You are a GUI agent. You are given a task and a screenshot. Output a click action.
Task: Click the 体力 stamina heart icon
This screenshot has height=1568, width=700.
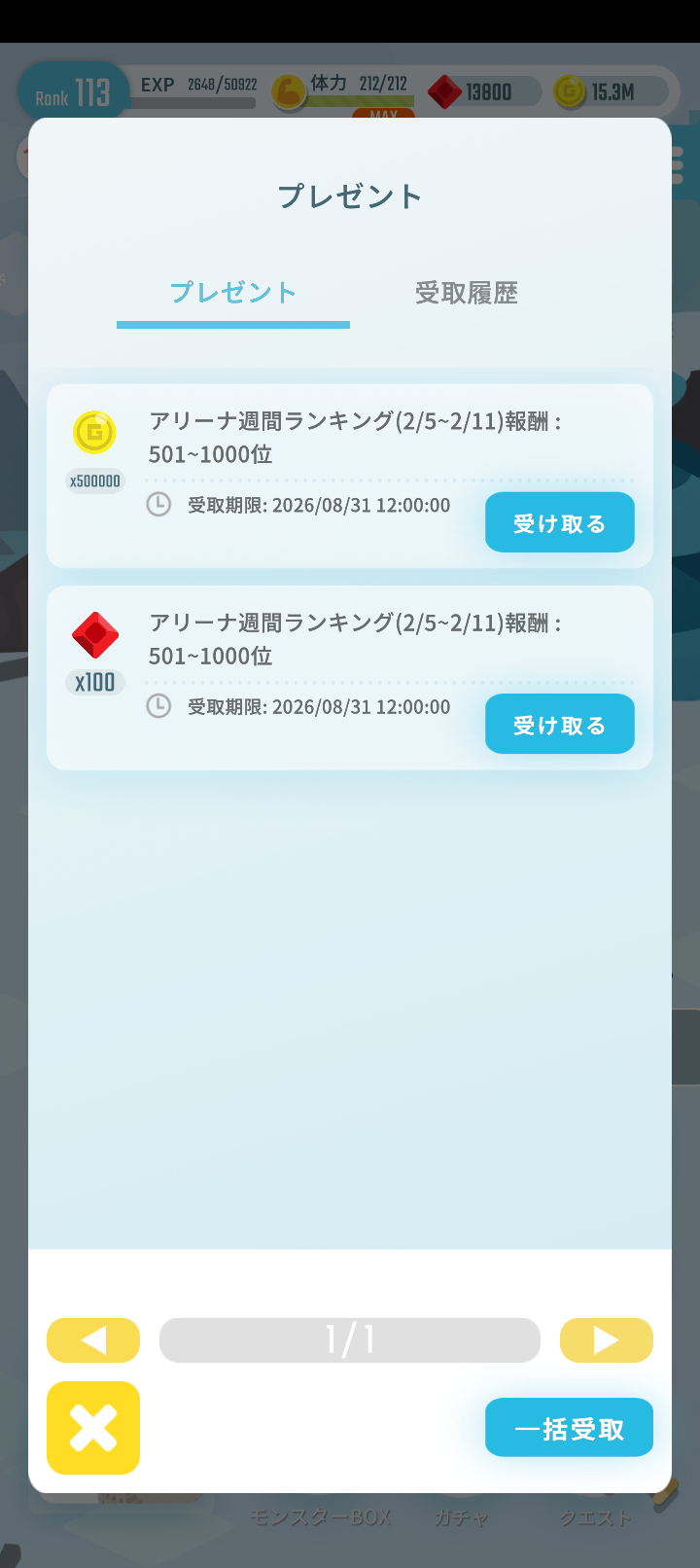(x=288, y=90)
